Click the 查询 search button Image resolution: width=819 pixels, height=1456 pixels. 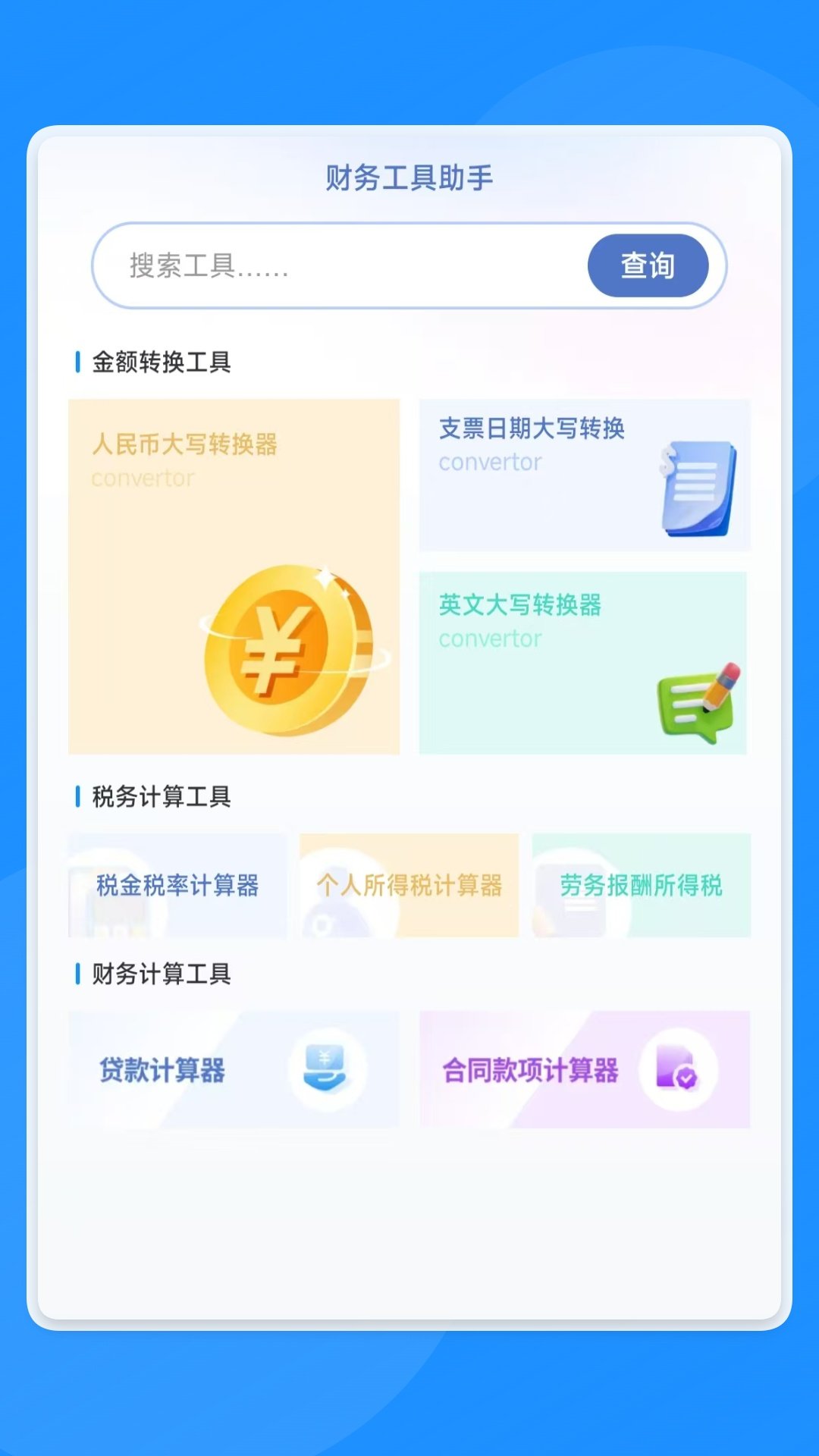[x=648, y=265]
